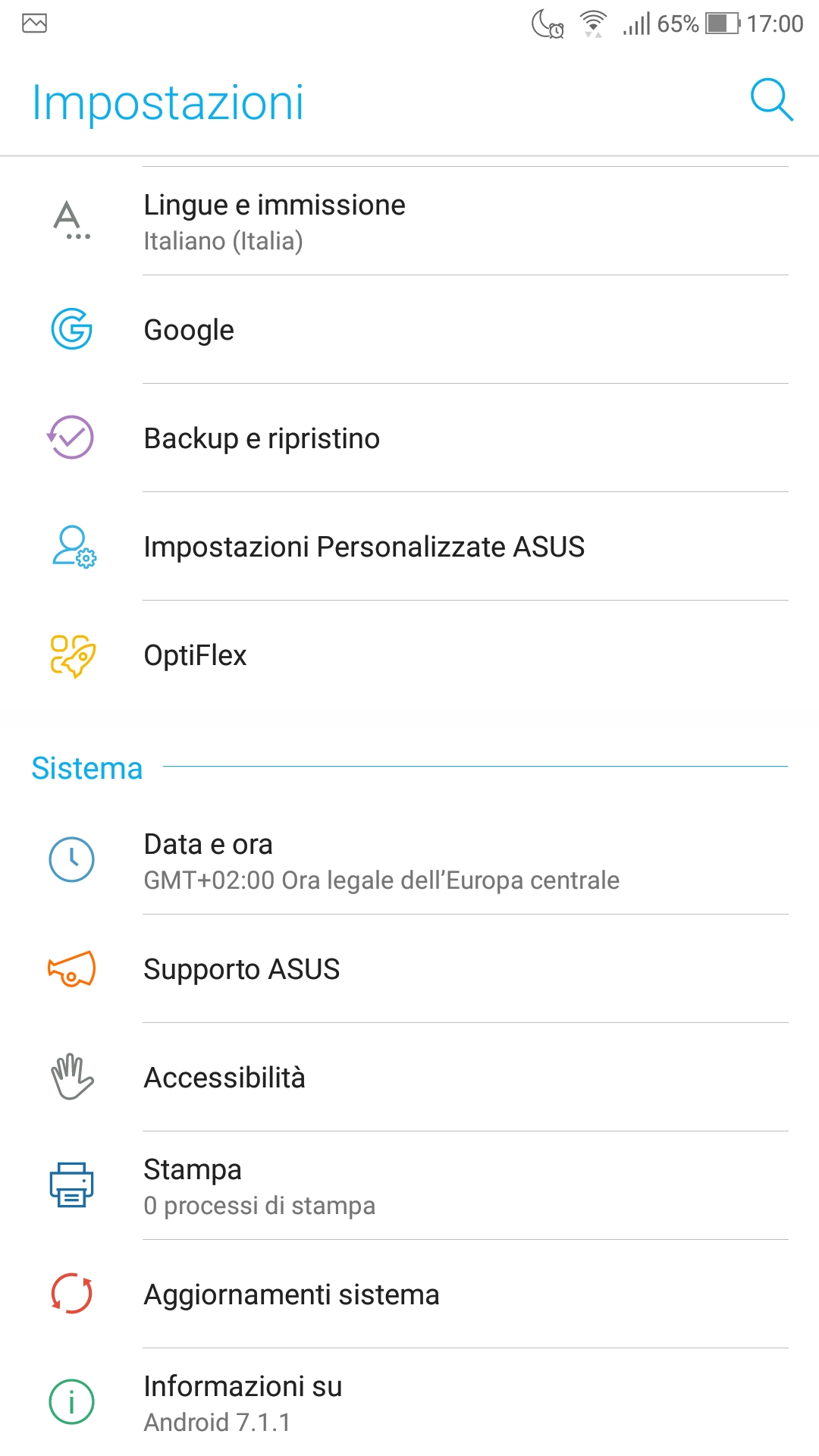Select the OptiFlex option

coord(409,655)
